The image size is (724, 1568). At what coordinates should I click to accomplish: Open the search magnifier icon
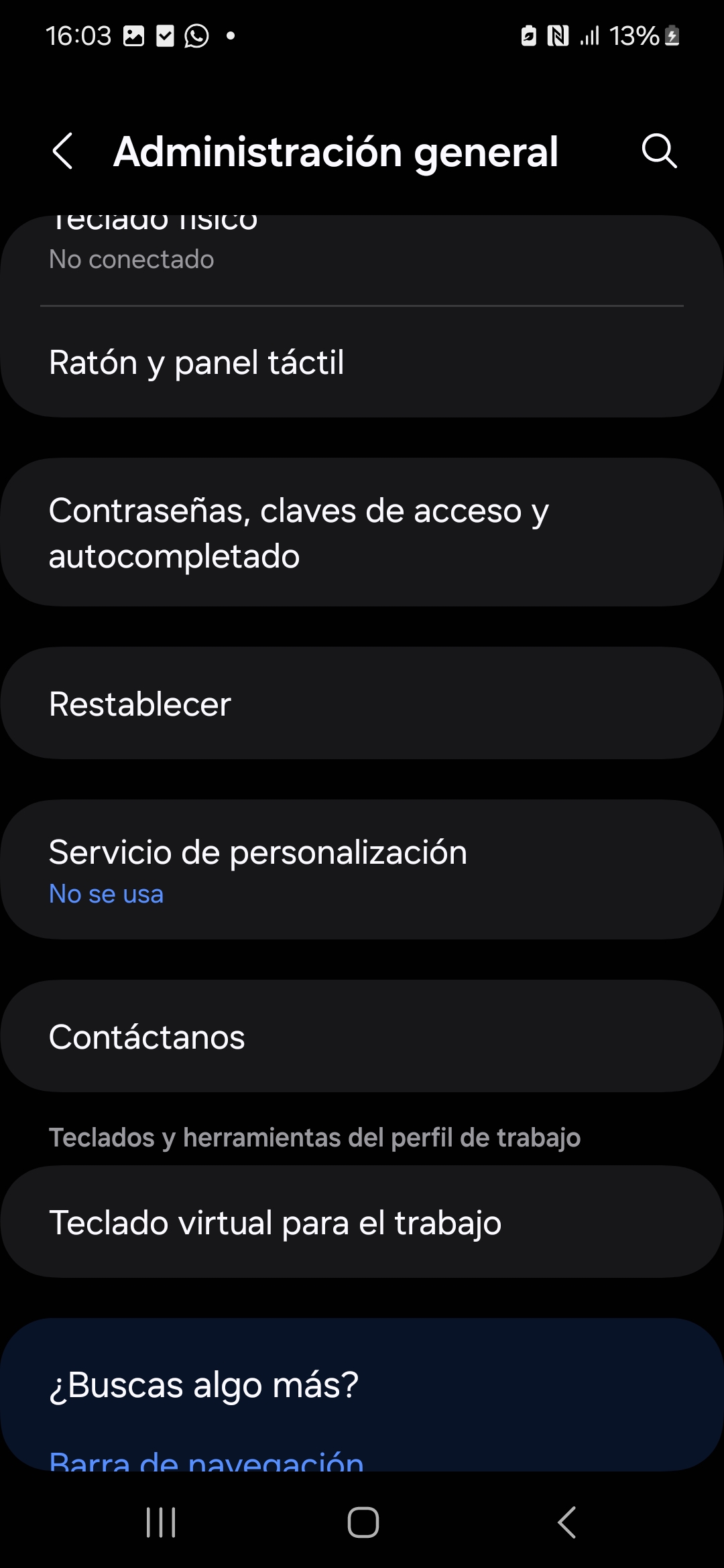click(x=659, y=151)
